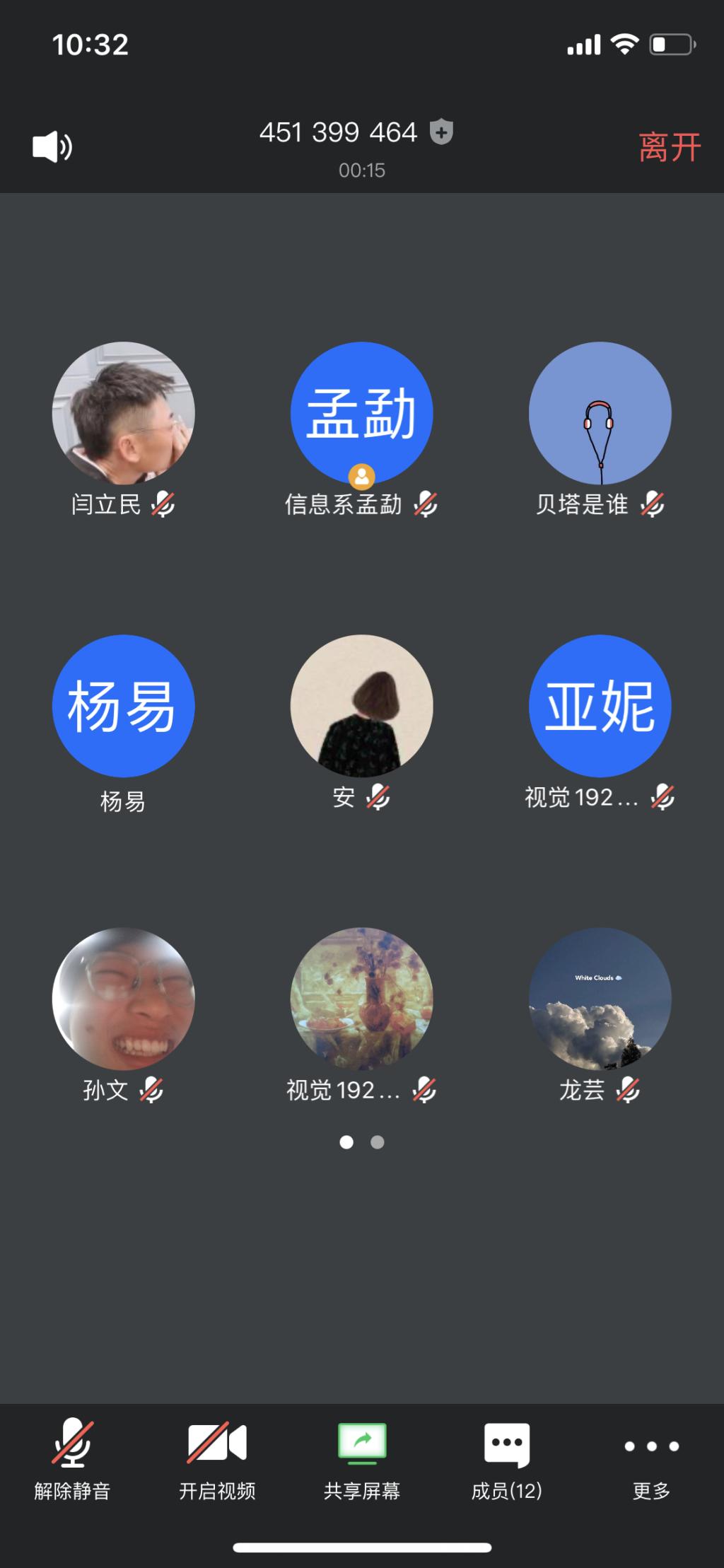This screenshot has height=1568, width=724.
Task: Toggle the speaker audio output icon
Action: coord(52,147)
